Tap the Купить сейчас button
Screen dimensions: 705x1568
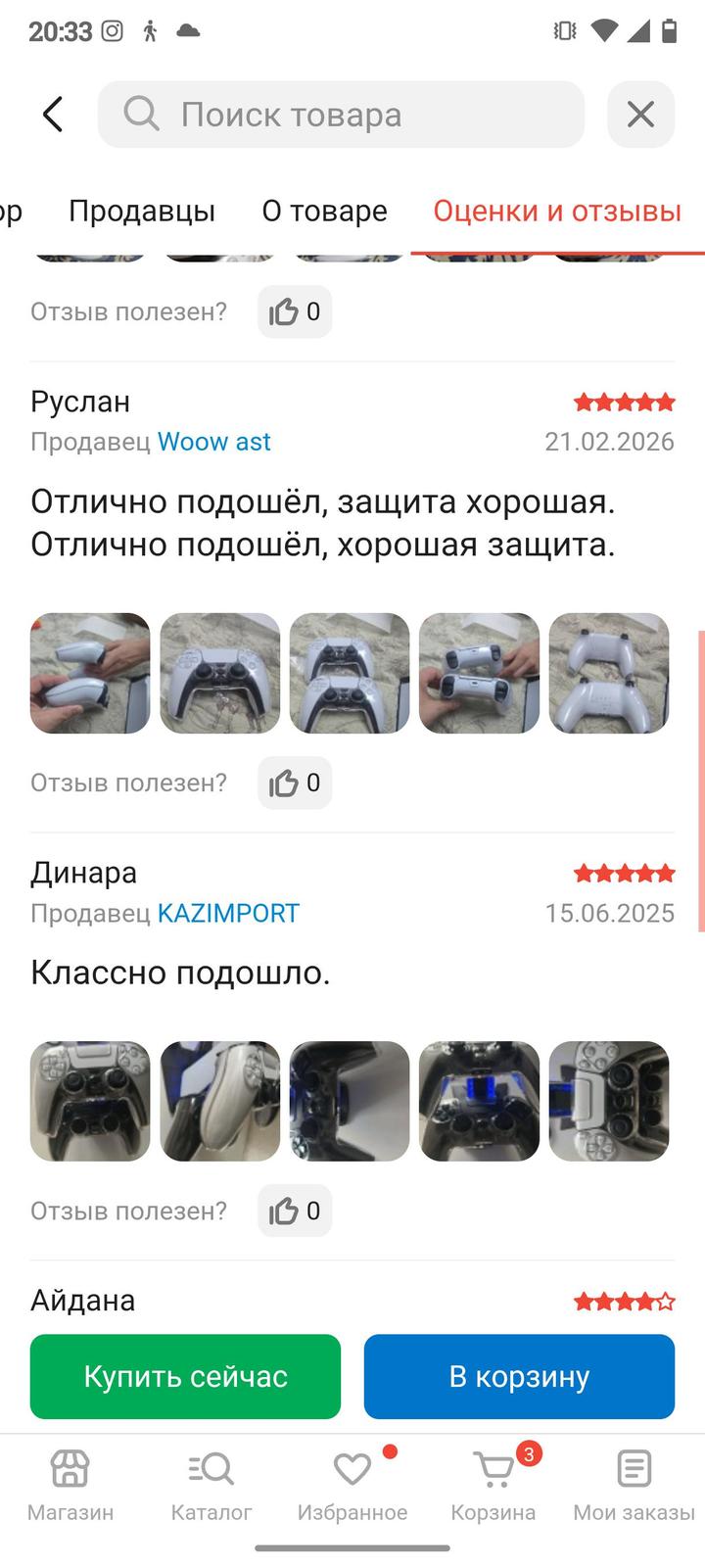click(185, 1376)
